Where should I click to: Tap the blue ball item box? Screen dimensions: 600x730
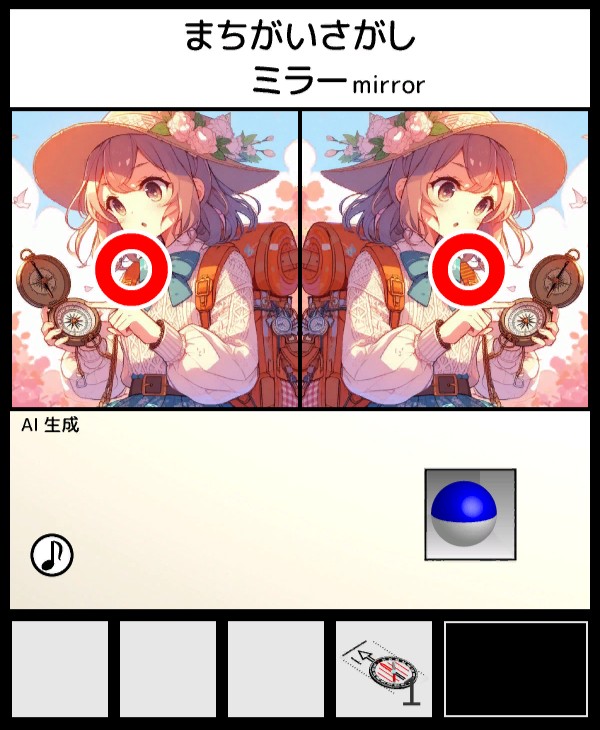coord(470,514)
